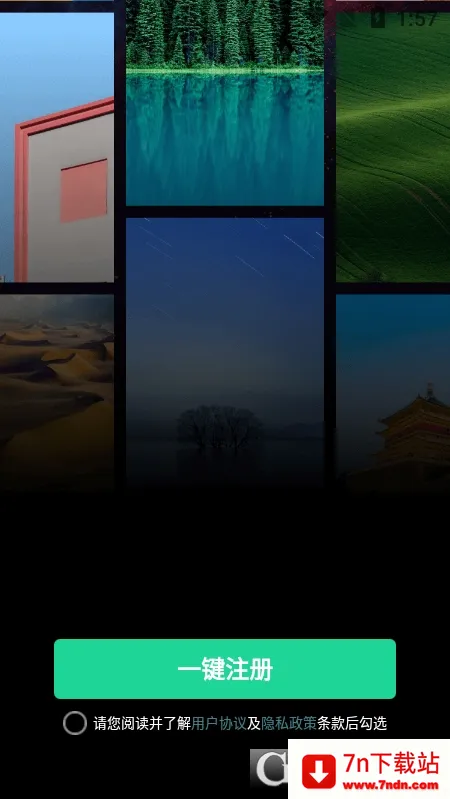Tap the 一键注册 register button

[225, 669]
